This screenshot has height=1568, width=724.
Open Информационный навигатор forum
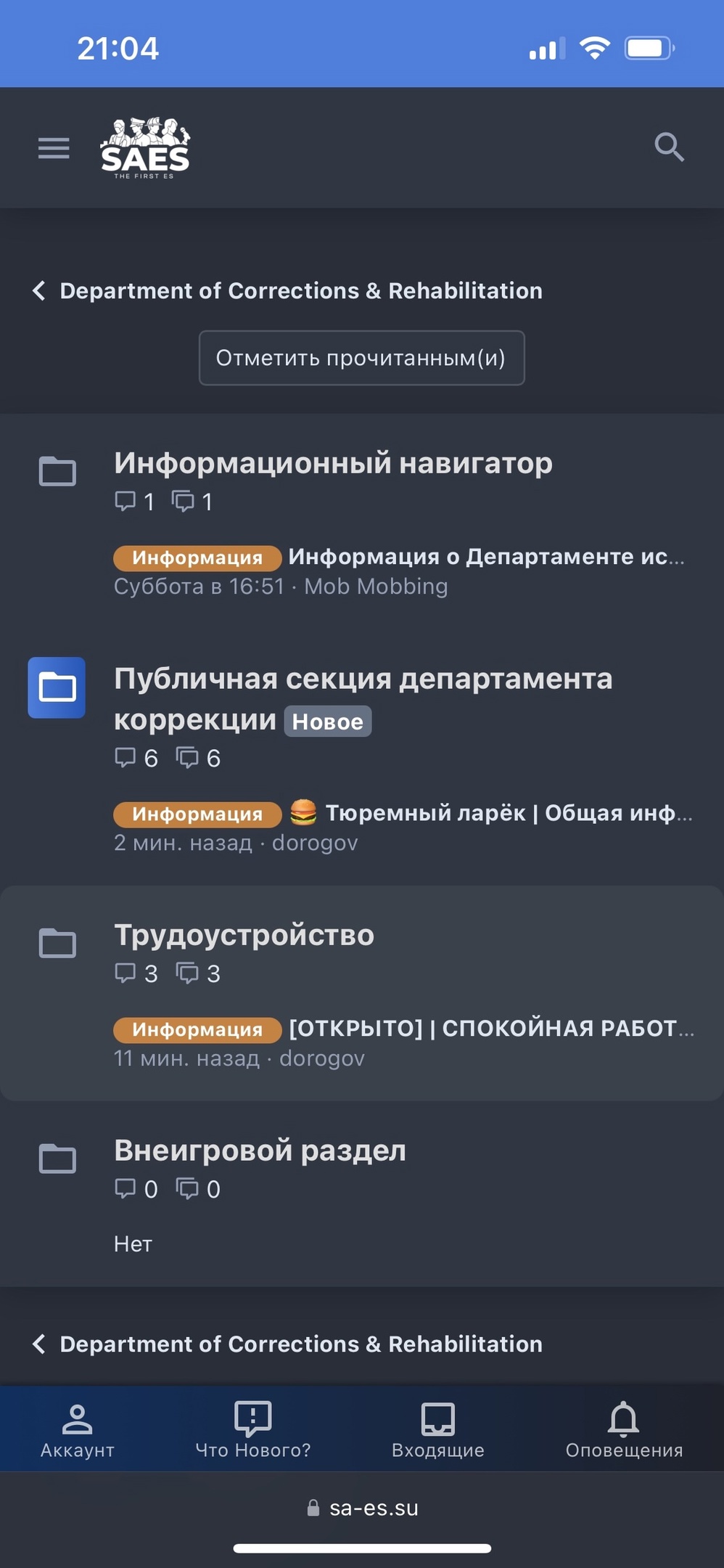333,462
